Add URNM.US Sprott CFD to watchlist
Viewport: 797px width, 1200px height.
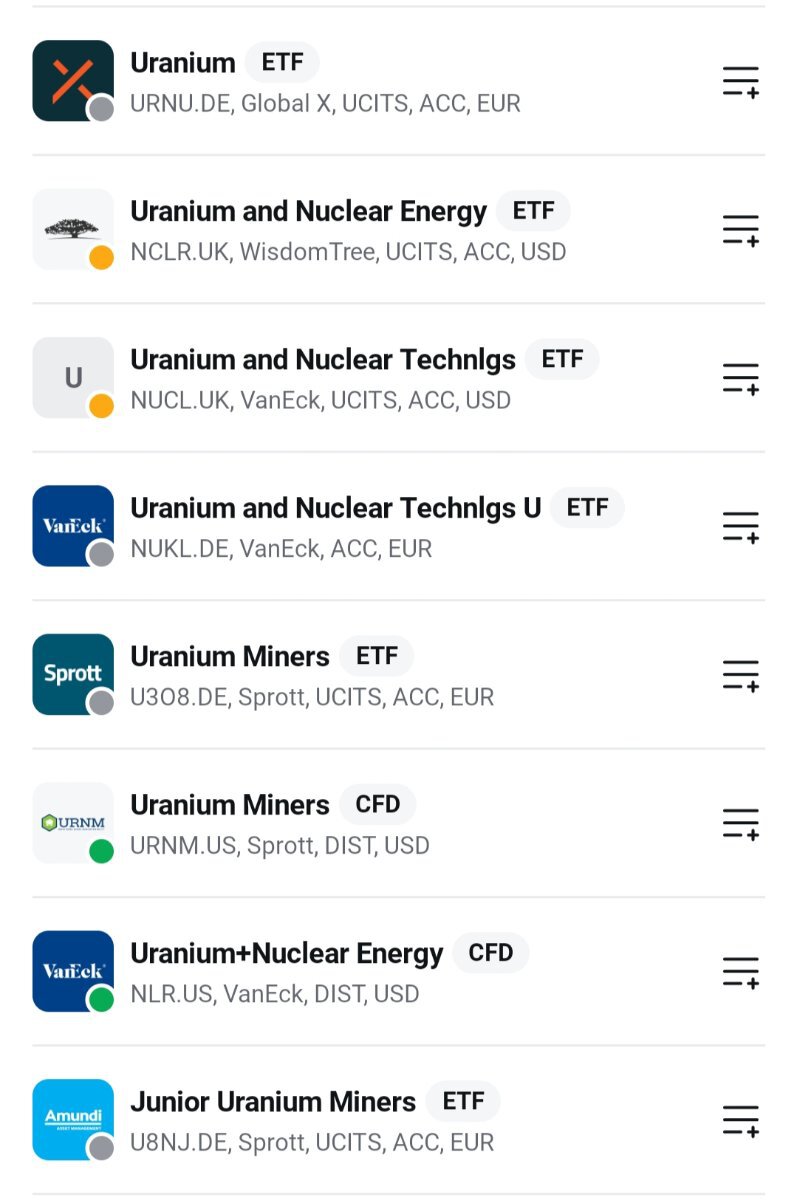(x=741, y=823)
